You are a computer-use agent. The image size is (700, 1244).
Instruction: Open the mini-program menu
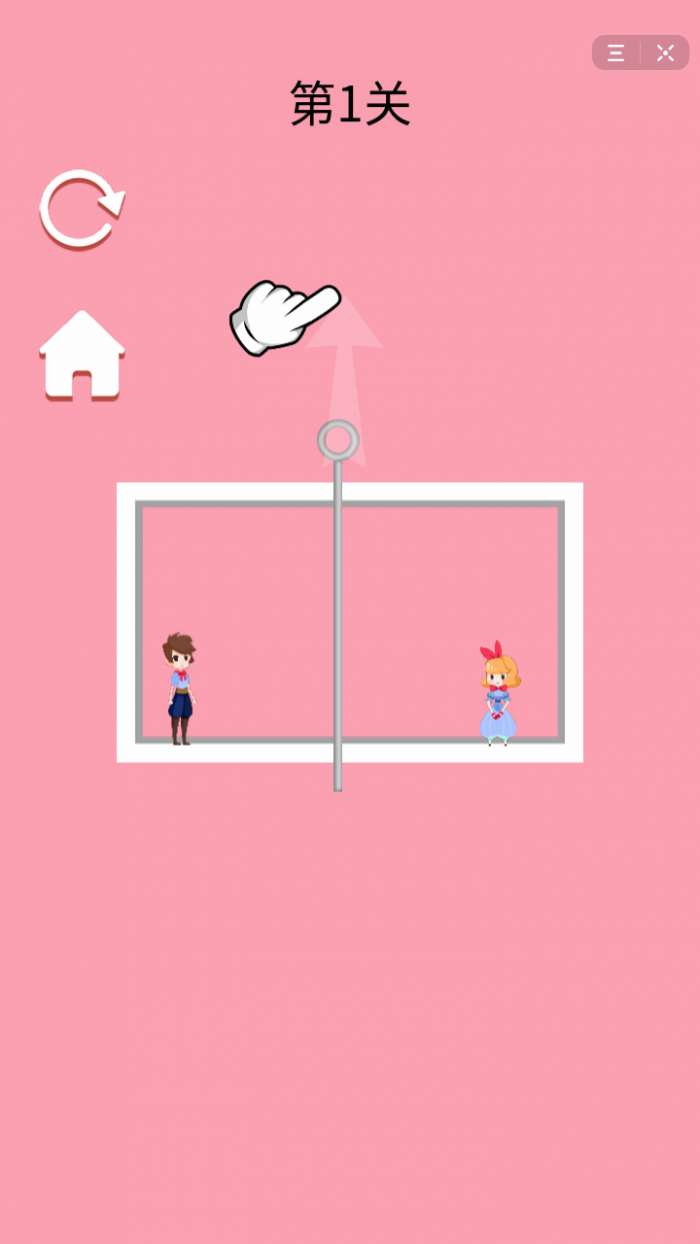click(616, 53)
